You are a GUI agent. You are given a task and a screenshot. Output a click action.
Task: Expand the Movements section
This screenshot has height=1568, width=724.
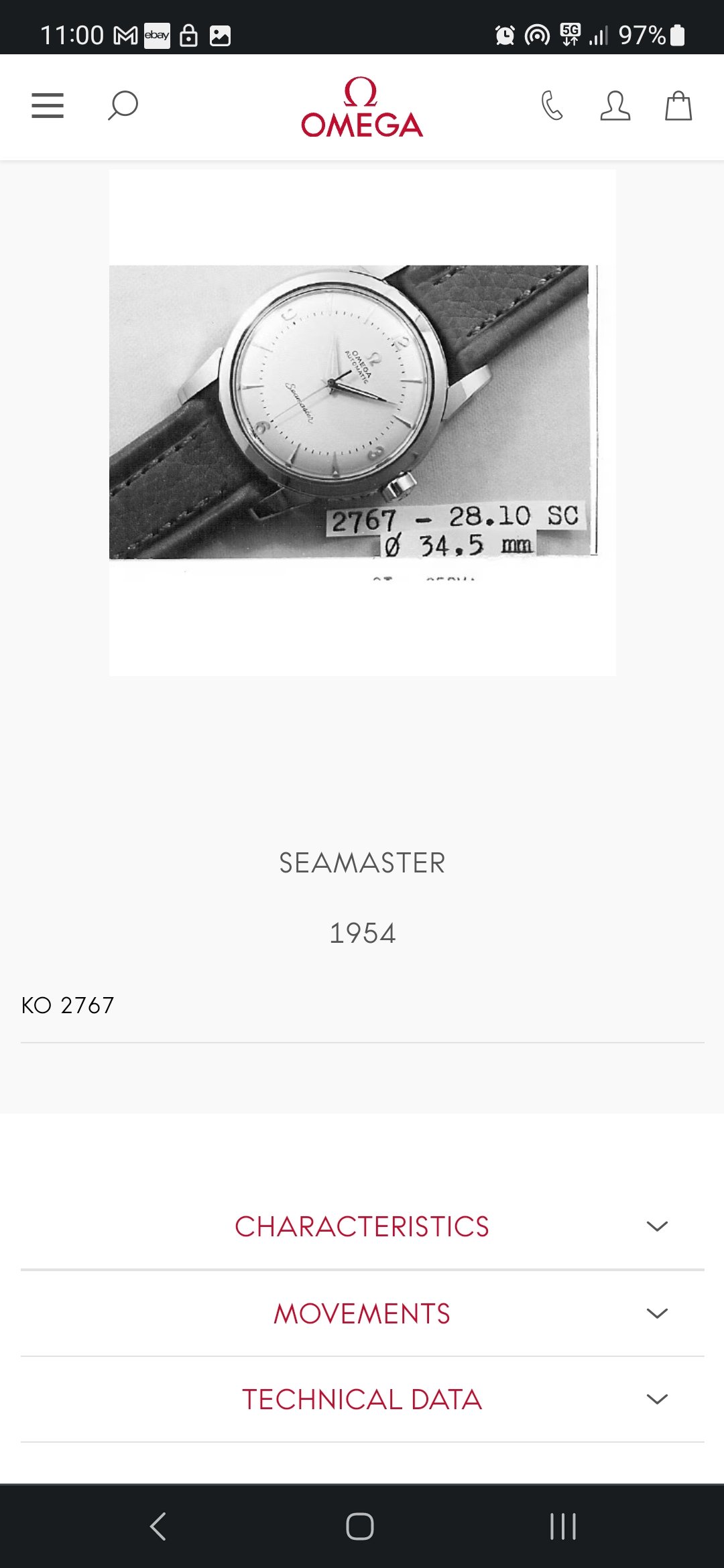[362, 1313]
